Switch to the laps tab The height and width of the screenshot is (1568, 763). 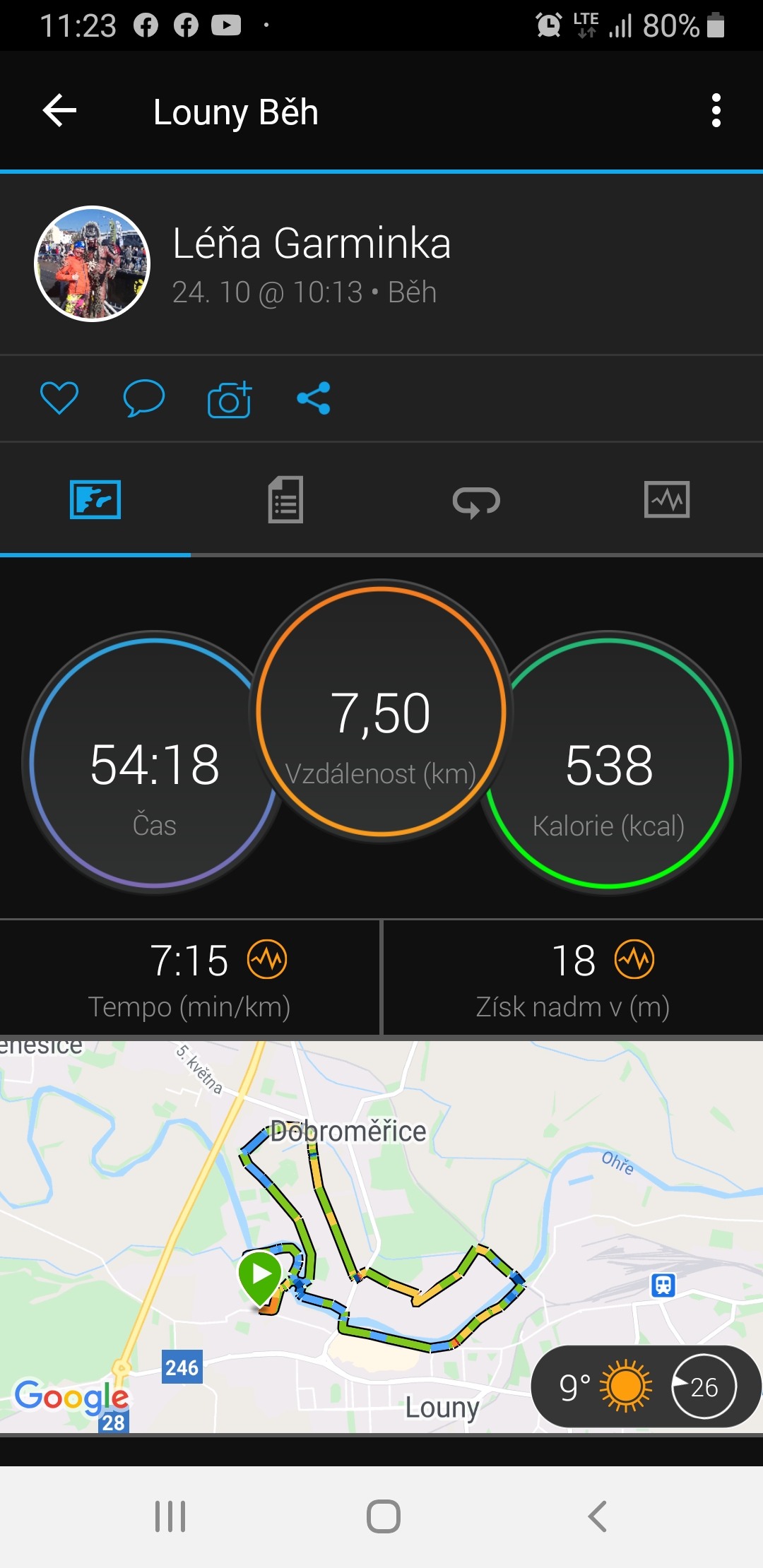coord(476,501)
